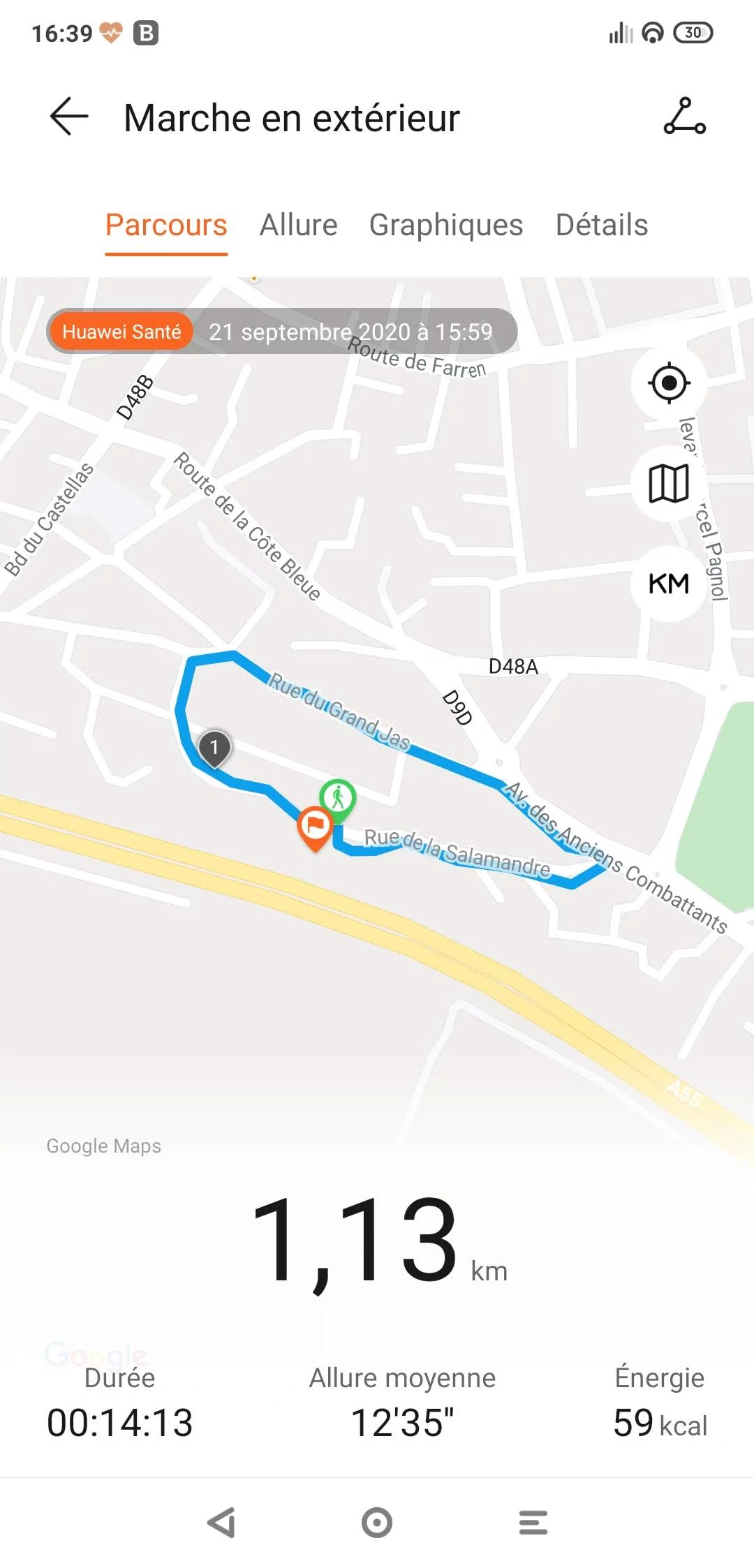Open the Graphiques tab

pos(445,225)
